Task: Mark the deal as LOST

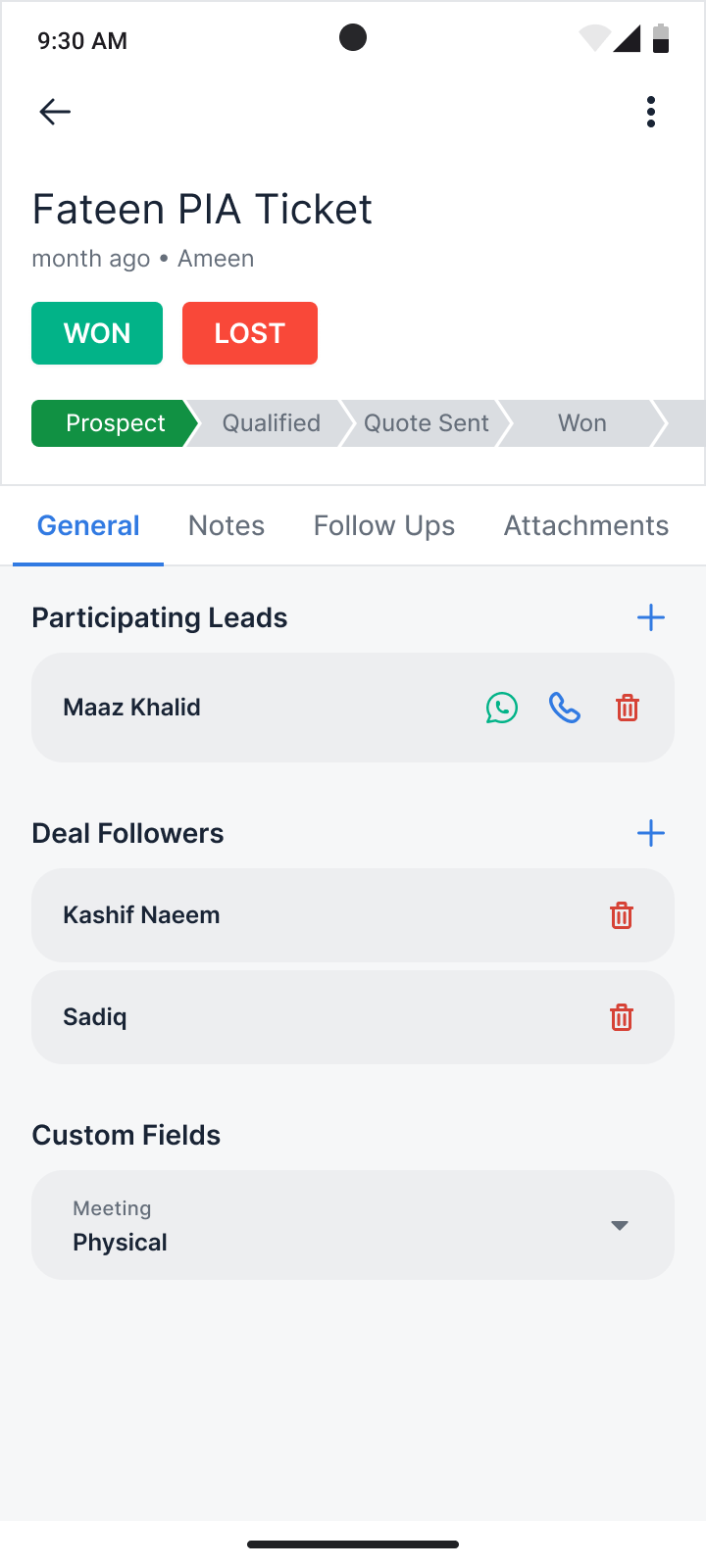Action: pyautogui.click(x=250, y=333)
